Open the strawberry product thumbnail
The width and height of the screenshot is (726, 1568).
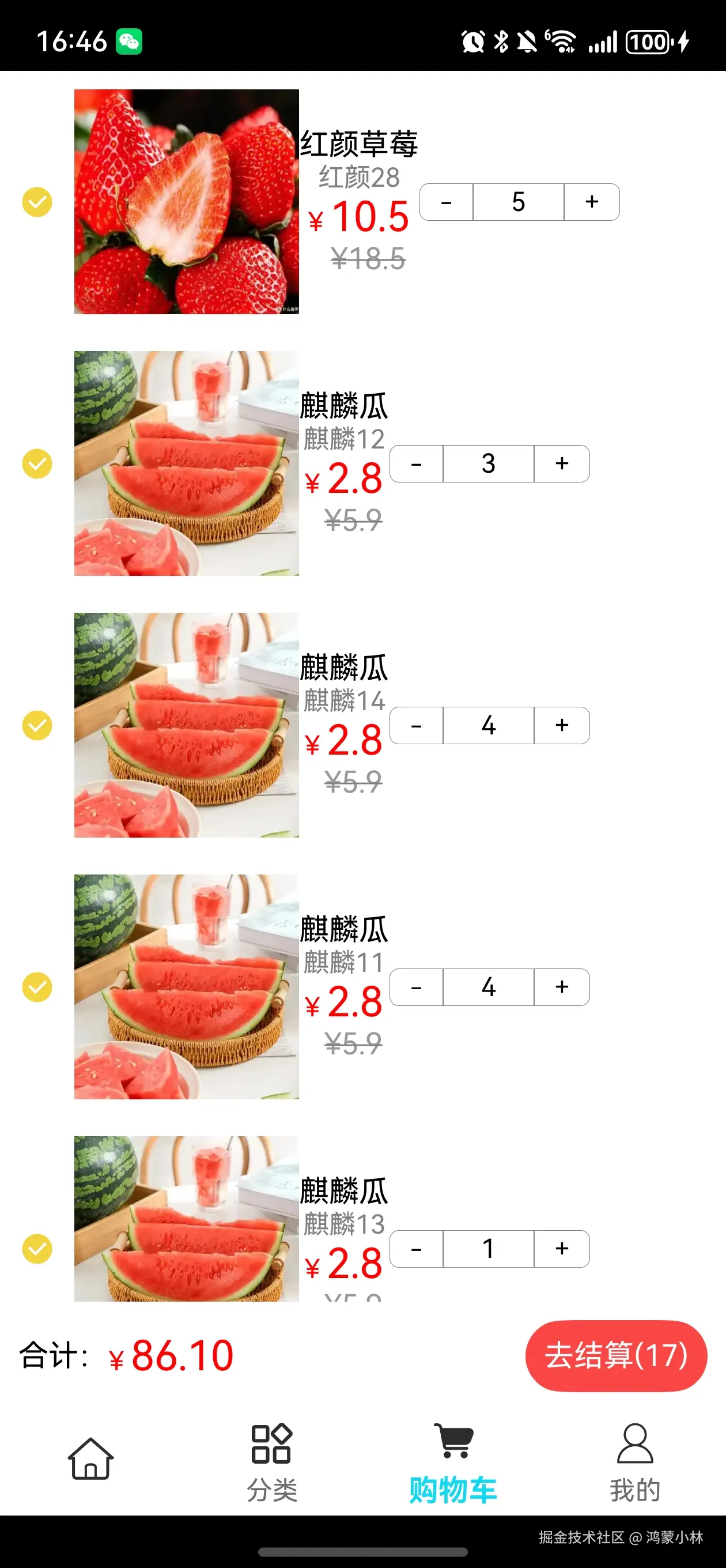click(186, 202)
